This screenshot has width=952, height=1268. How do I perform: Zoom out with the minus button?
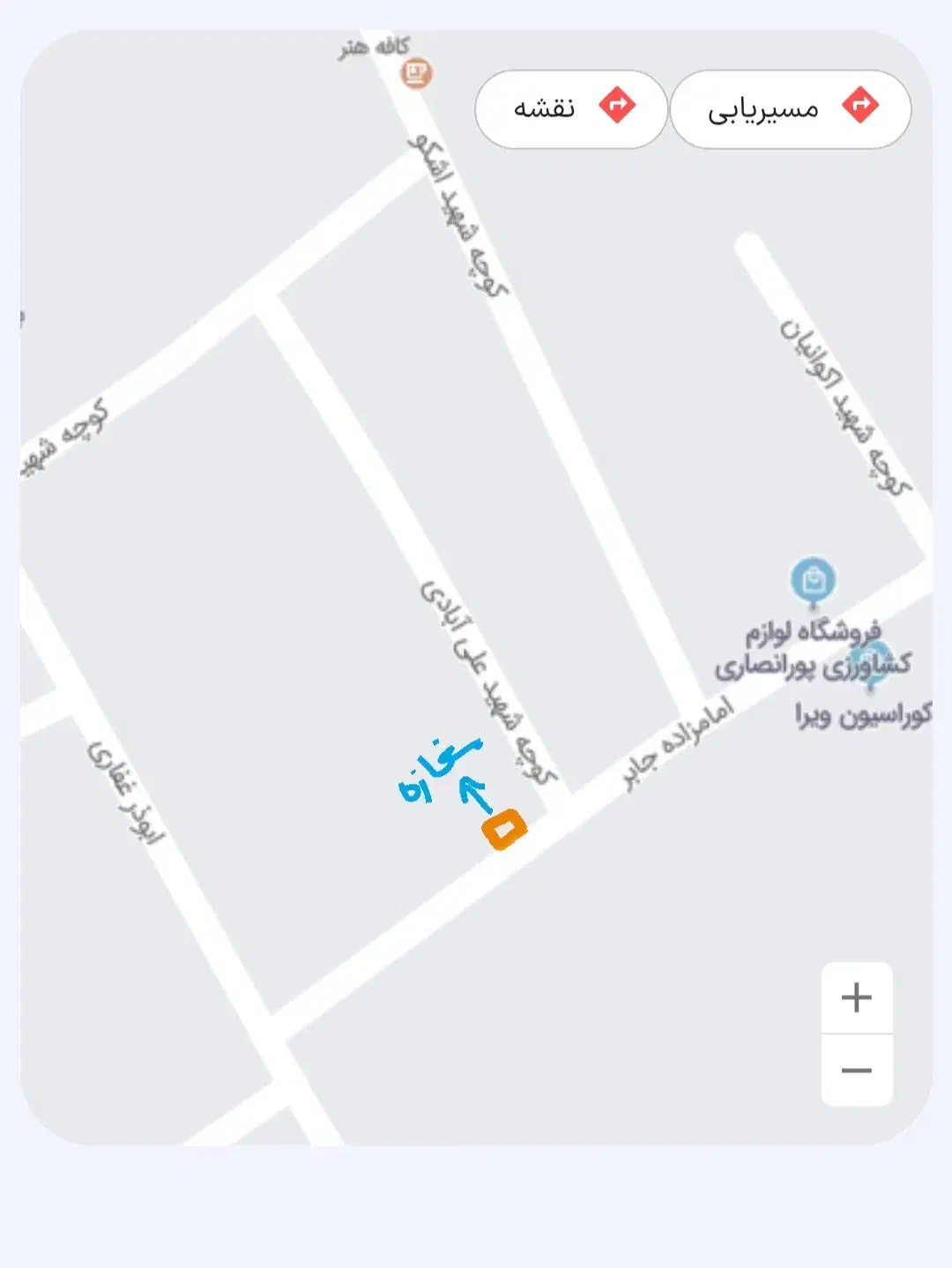point(856,1070)
